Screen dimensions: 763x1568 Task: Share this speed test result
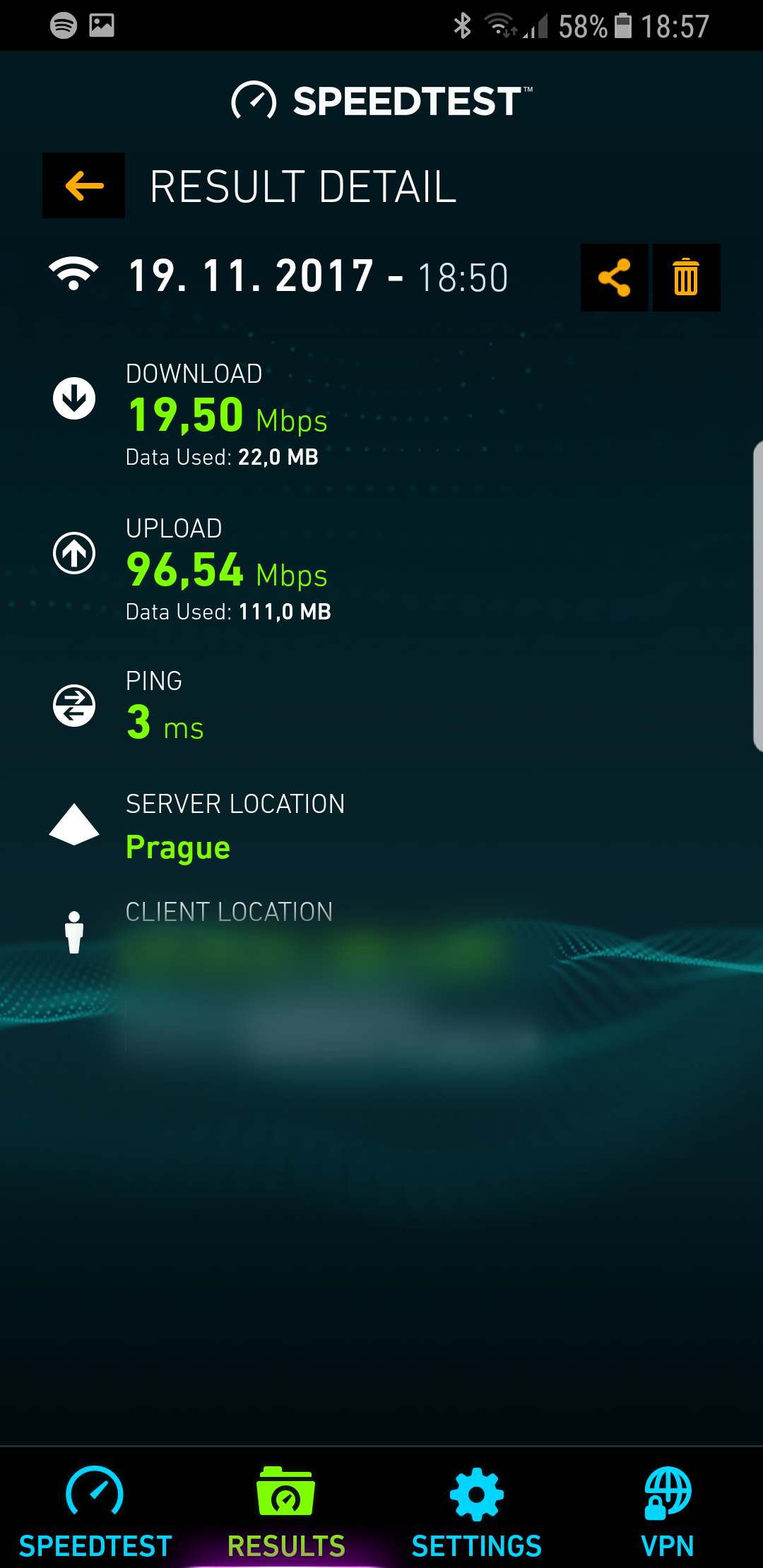614,278
